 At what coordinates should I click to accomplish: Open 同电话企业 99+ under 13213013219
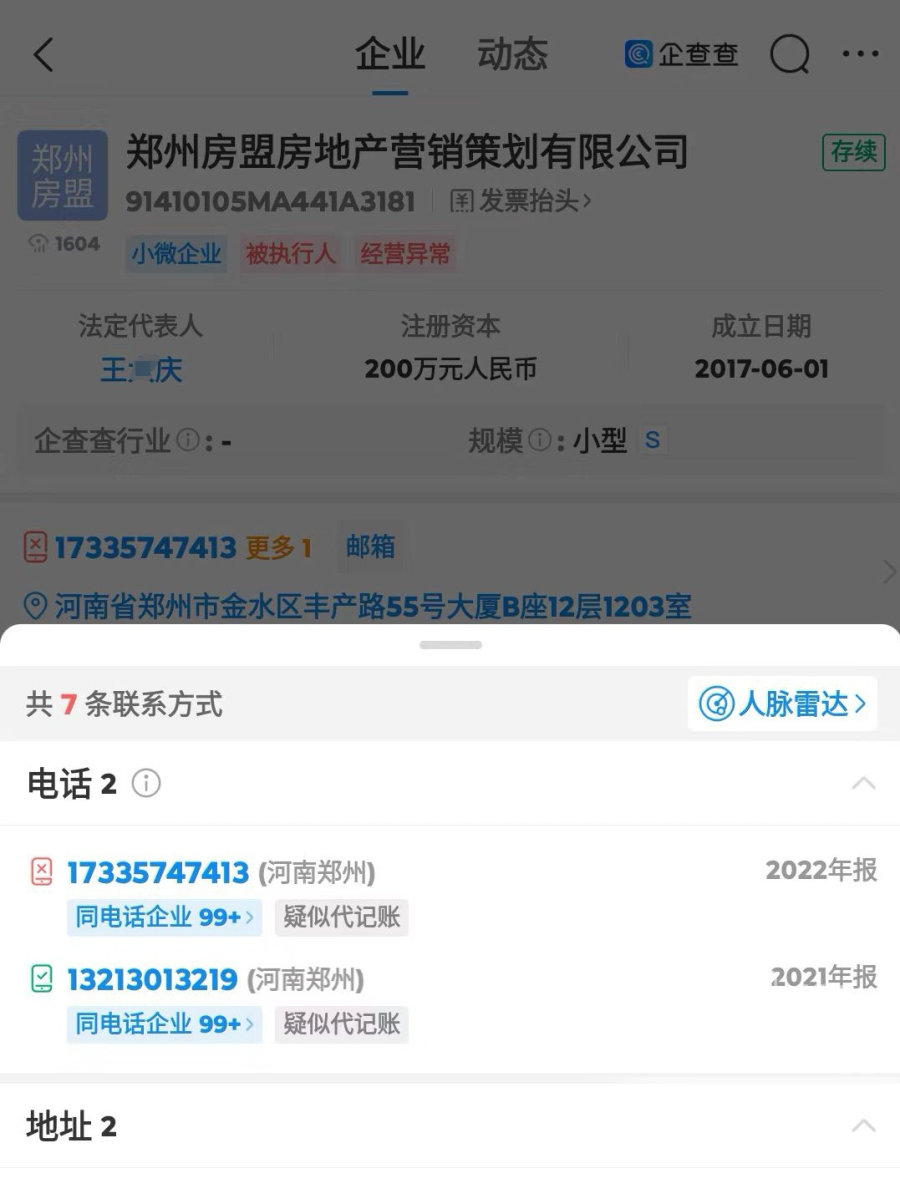165,1024
